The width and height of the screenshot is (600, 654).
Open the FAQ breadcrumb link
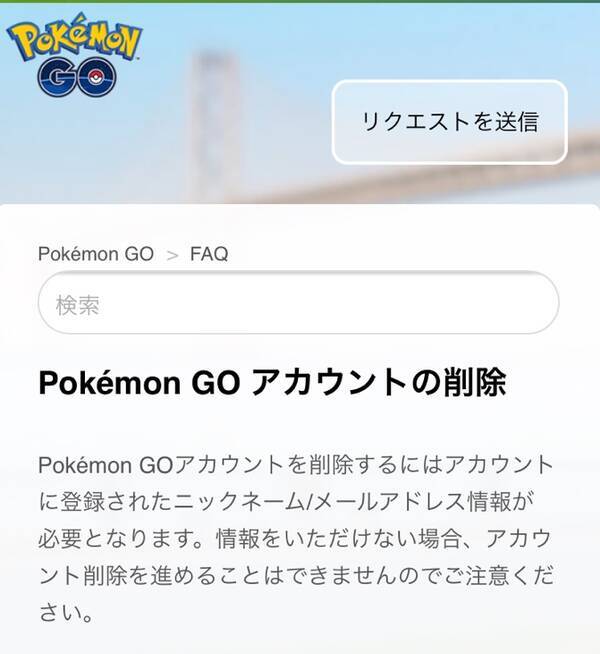(x=209, y=254)
